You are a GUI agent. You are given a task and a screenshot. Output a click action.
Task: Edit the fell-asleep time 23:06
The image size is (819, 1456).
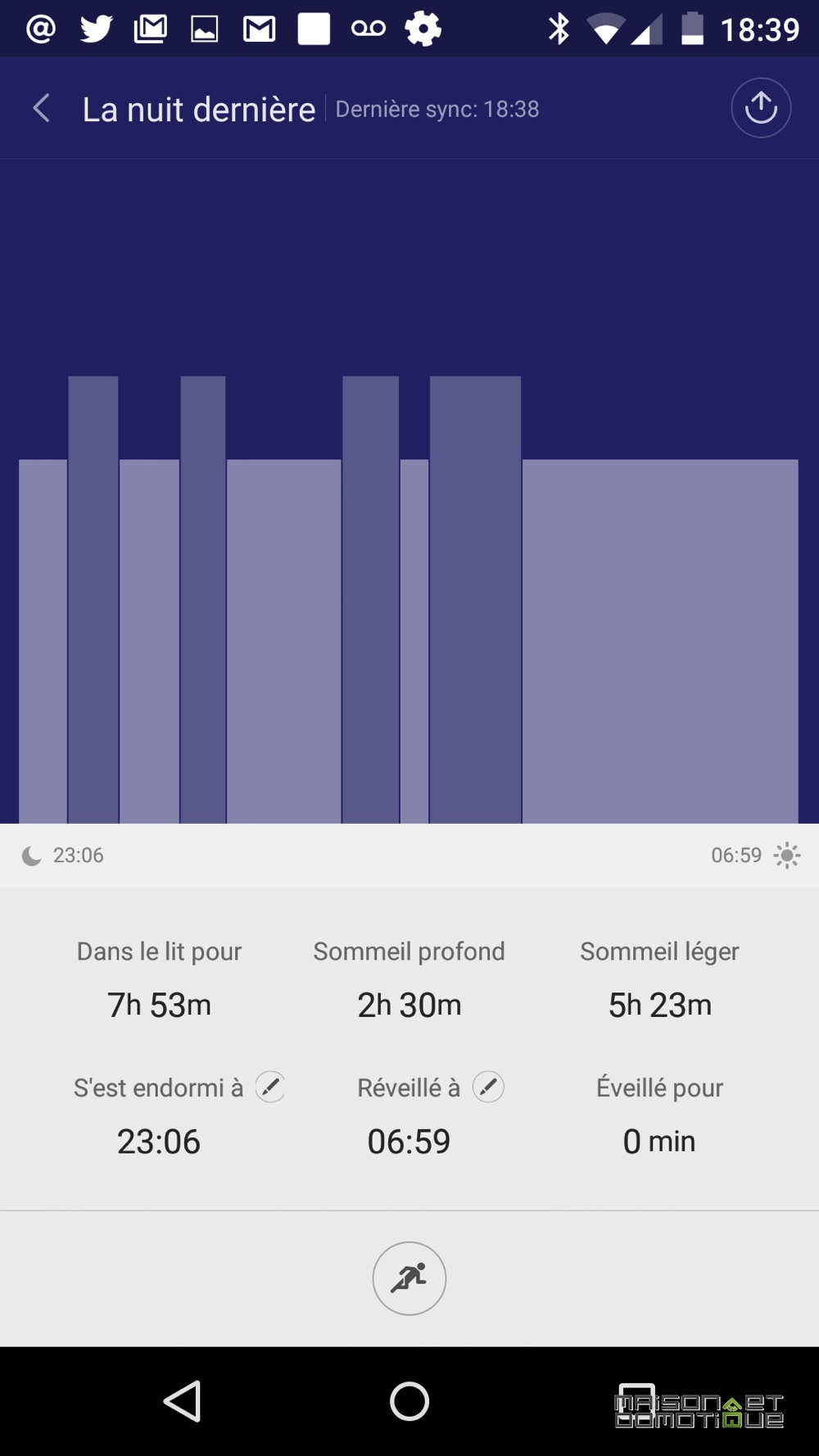[270, 1087]
